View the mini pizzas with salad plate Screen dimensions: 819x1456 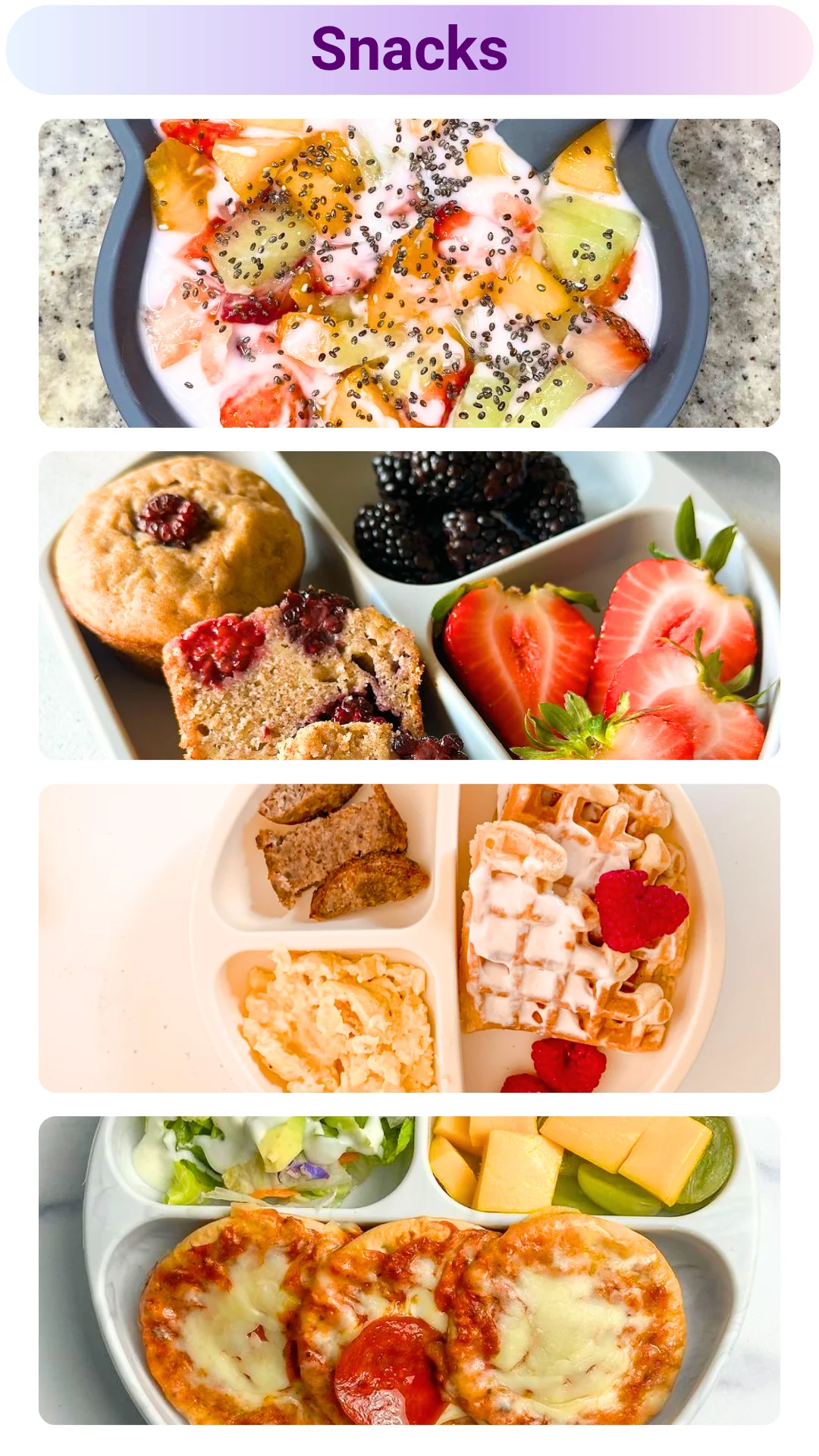[x=409, y=1270]
